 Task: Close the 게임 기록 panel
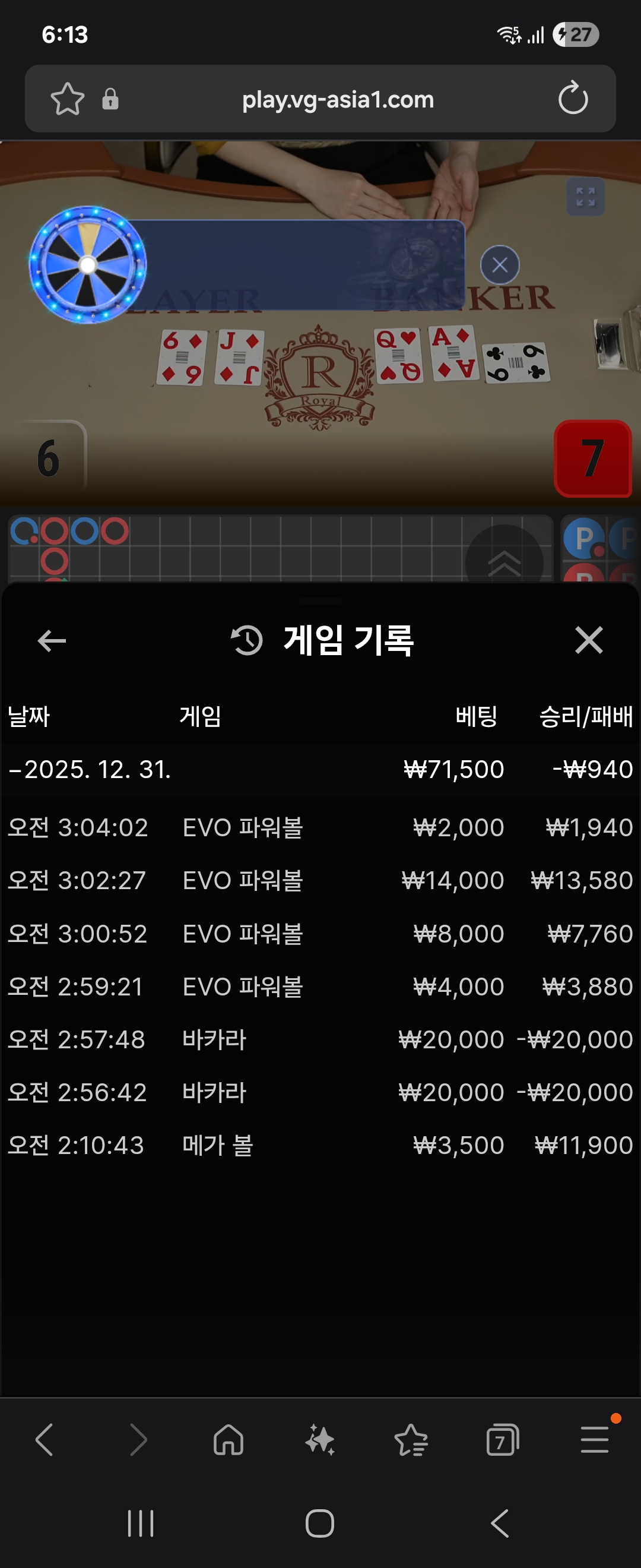(x=589, y=640)
